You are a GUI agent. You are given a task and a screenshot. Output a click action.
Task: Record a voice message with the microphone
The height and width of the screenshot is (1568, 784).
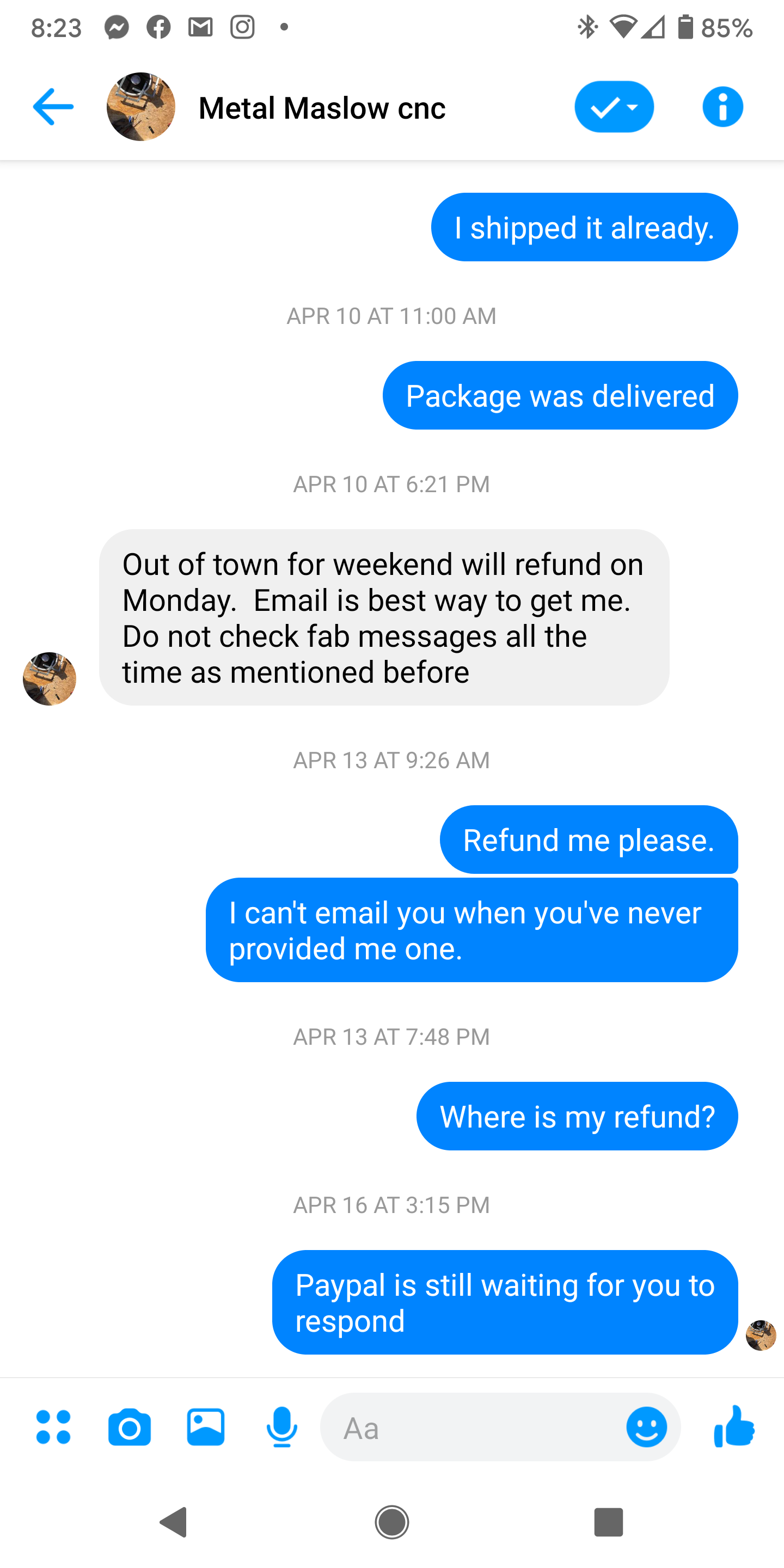tap(282, 1427)
